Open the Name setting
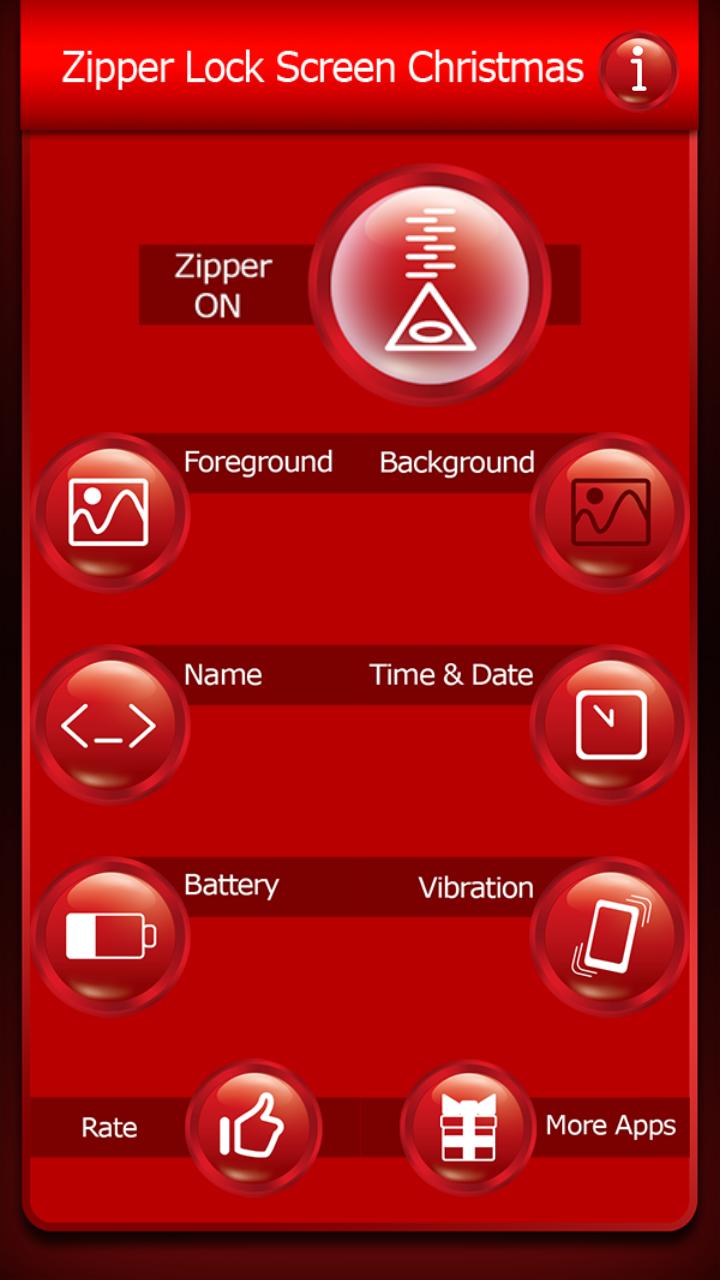 point(109,725)
